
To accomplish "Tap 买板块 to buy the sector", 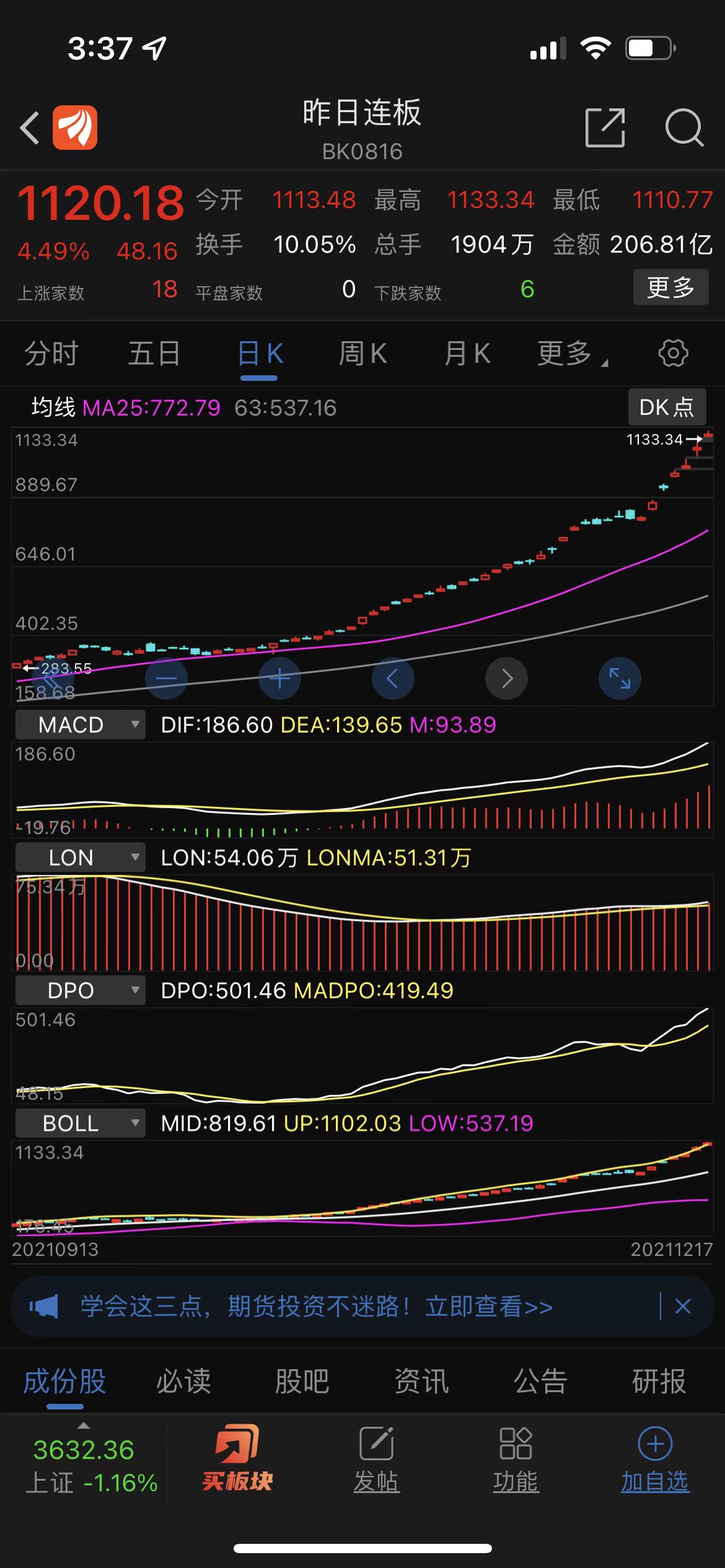I will pos(237,1458).
